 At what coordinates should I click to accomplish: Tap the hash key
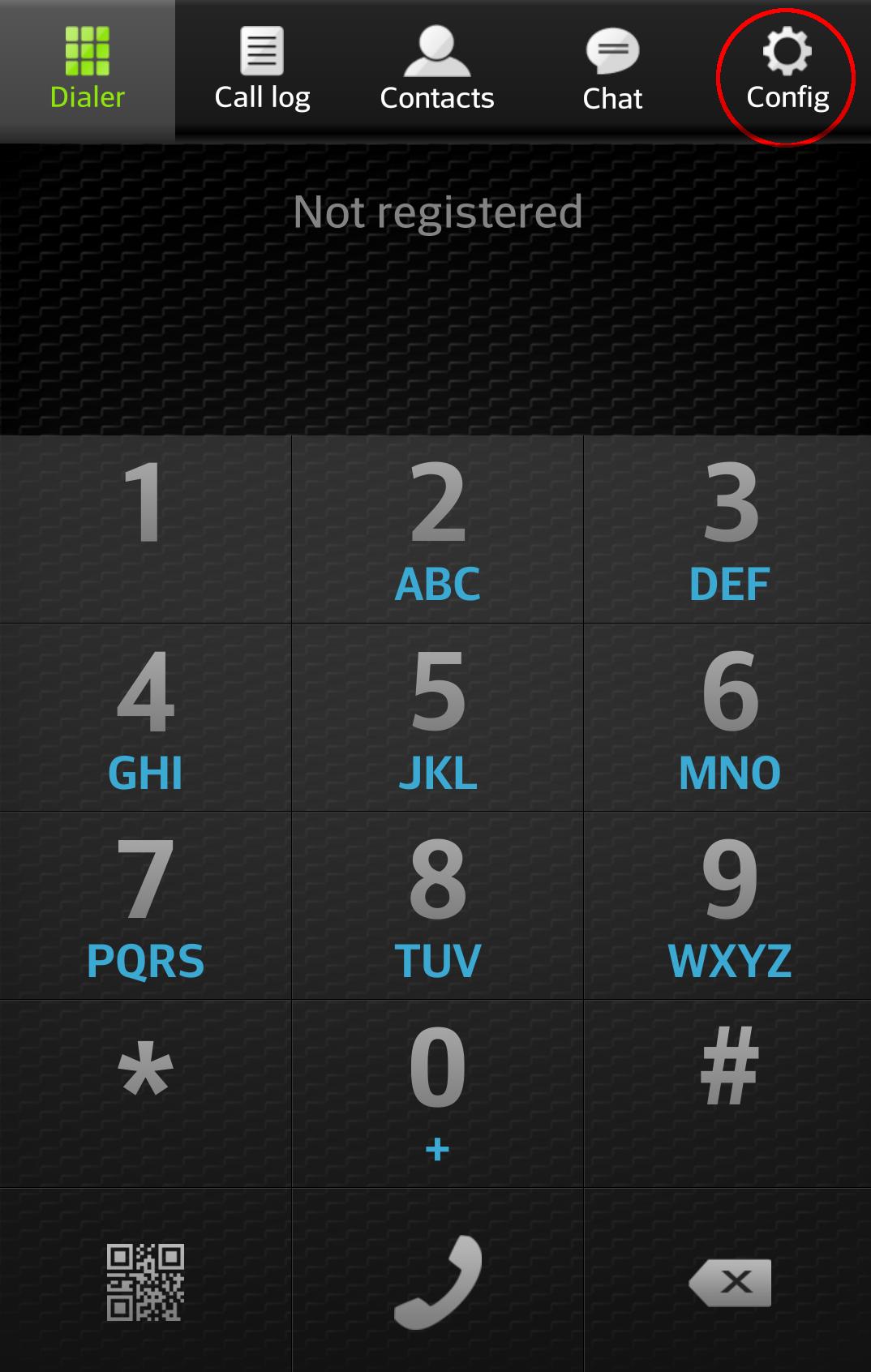(728, 1094)
